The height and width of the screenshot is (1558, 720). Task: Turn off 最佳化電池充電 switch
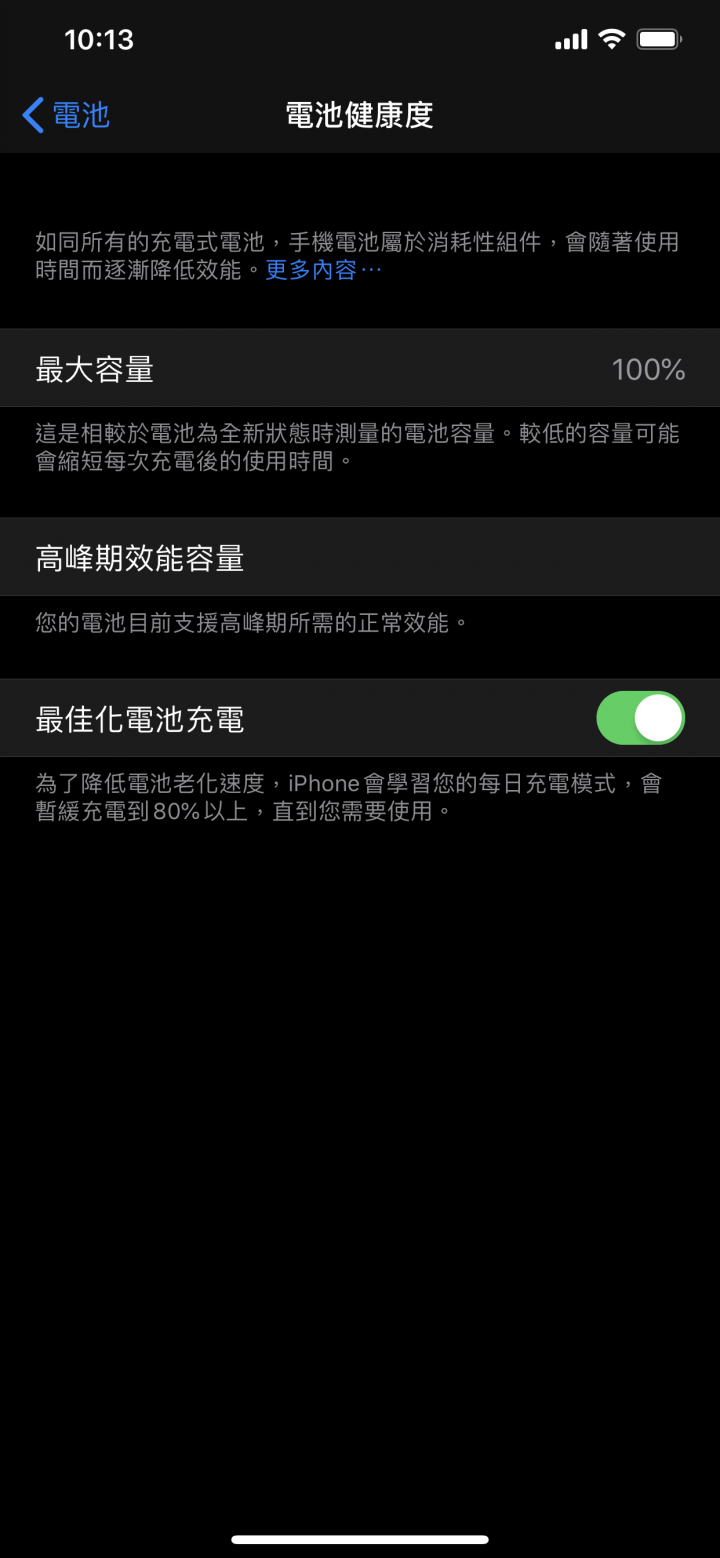click(x=640, y=718)
